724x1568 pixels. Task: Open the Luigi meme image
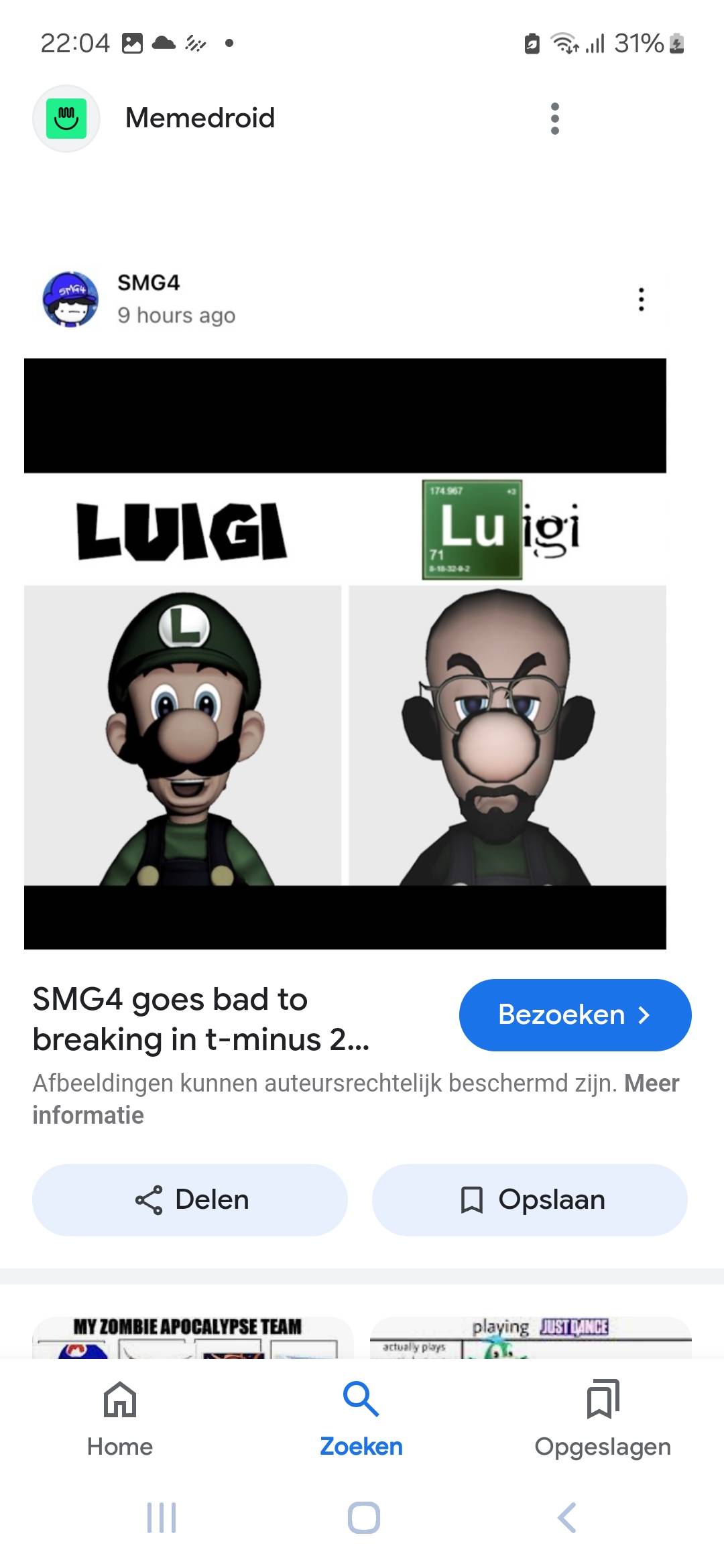click(345, 653)
